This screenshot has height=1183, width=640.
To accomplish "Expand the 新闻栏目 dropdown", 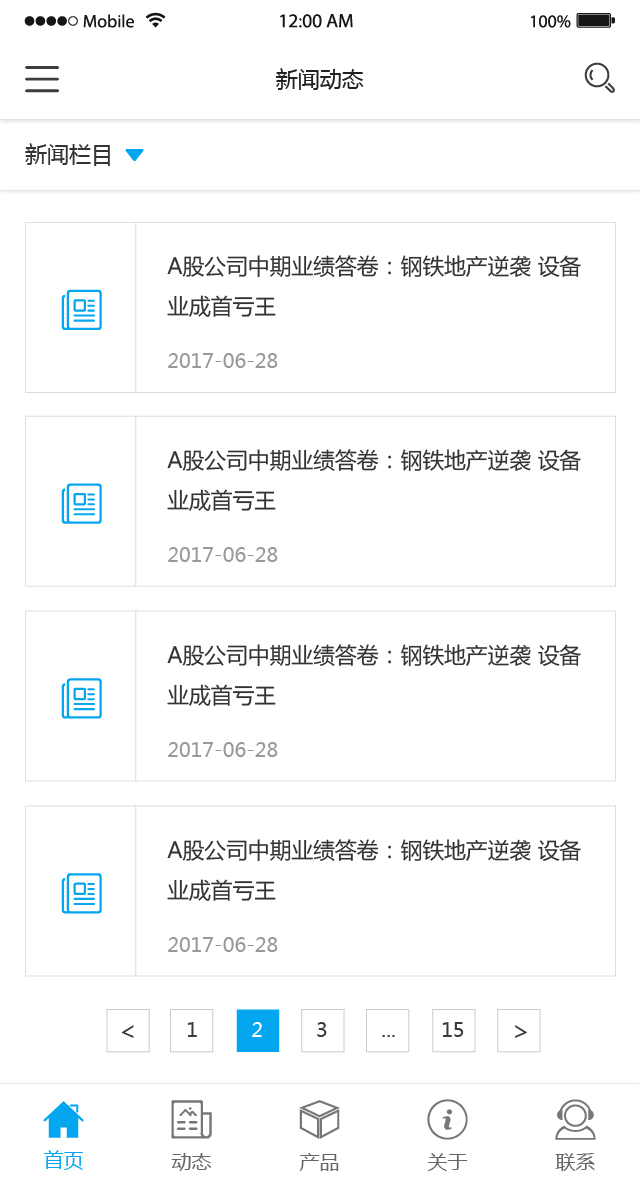I will [84, 155].
